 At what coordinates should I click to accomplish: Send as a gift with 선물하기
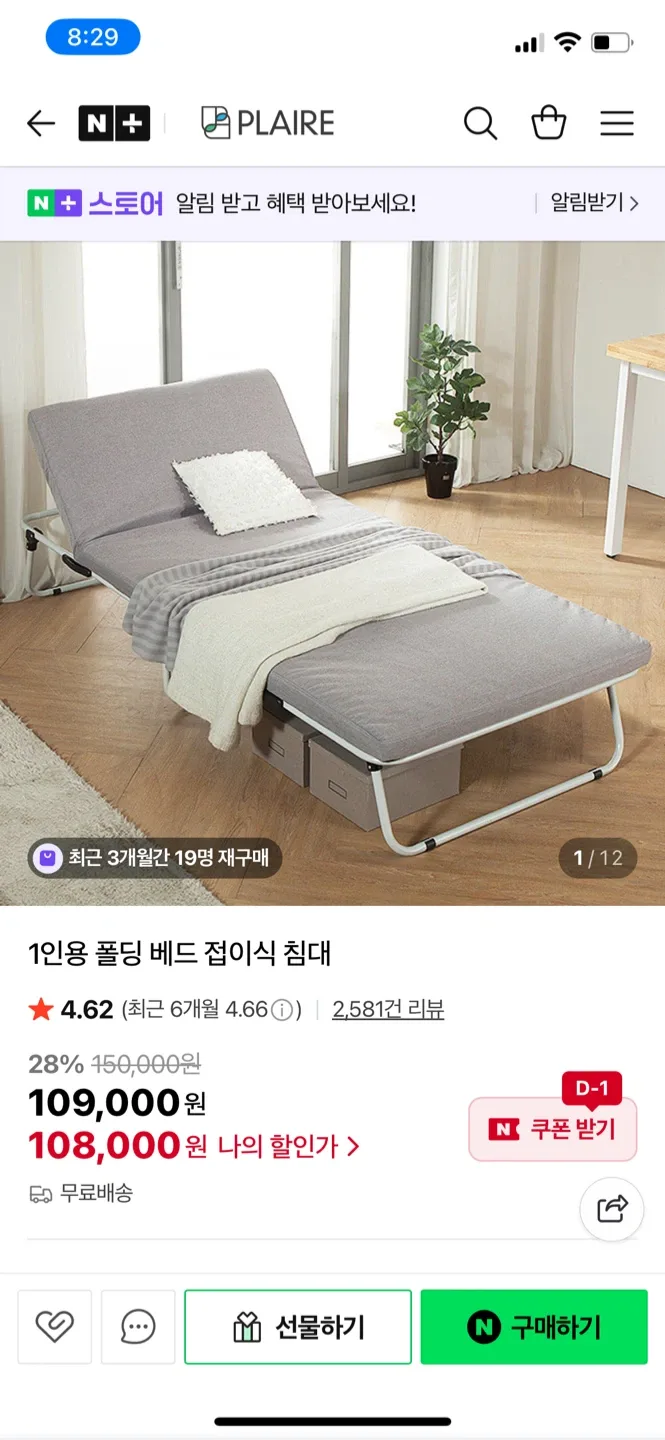[x=298, y=1327]
